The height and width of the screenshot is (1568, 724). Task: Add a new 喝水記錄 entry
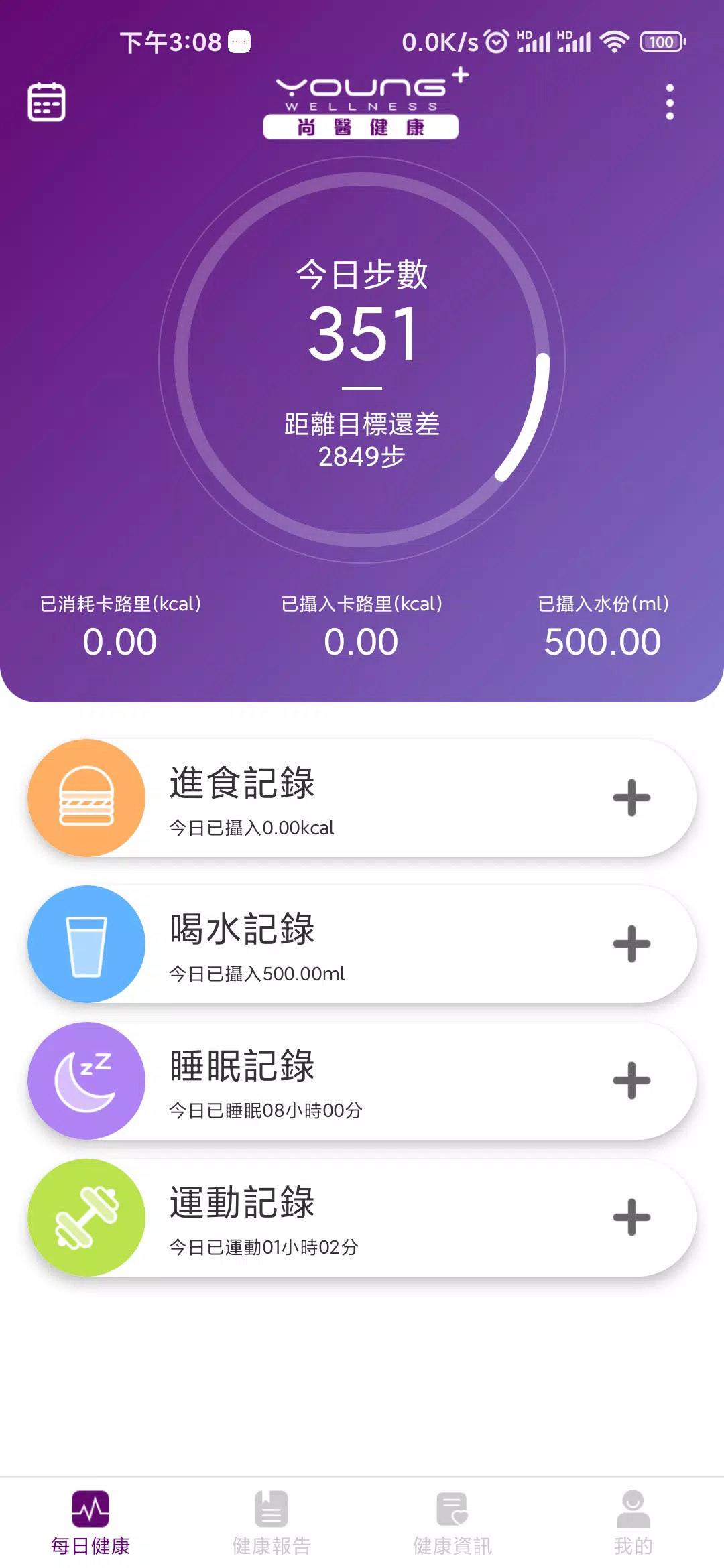631,944
